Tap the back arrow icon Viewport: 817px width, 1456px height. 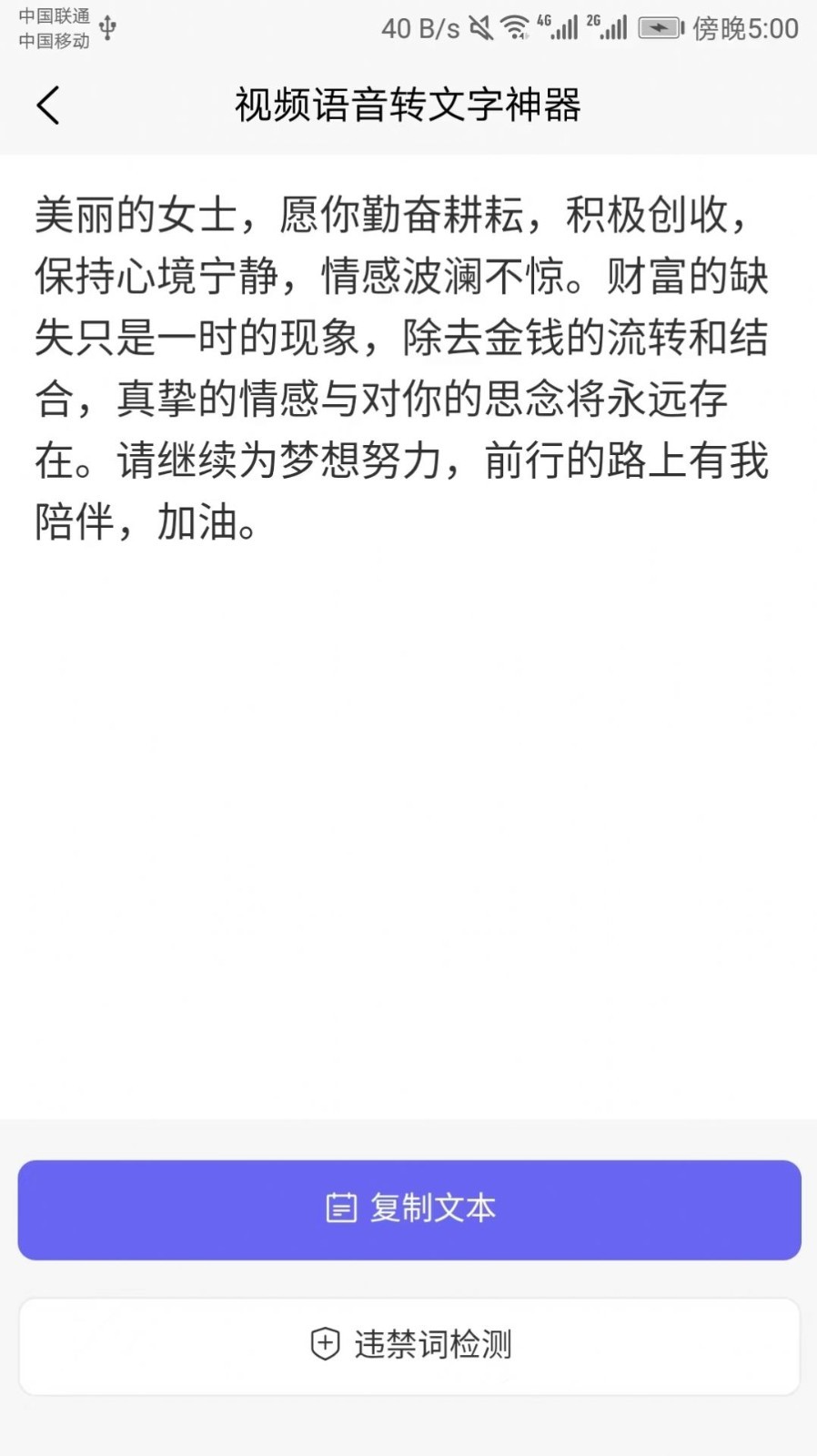pyautogui.click(x=48, y=105)
